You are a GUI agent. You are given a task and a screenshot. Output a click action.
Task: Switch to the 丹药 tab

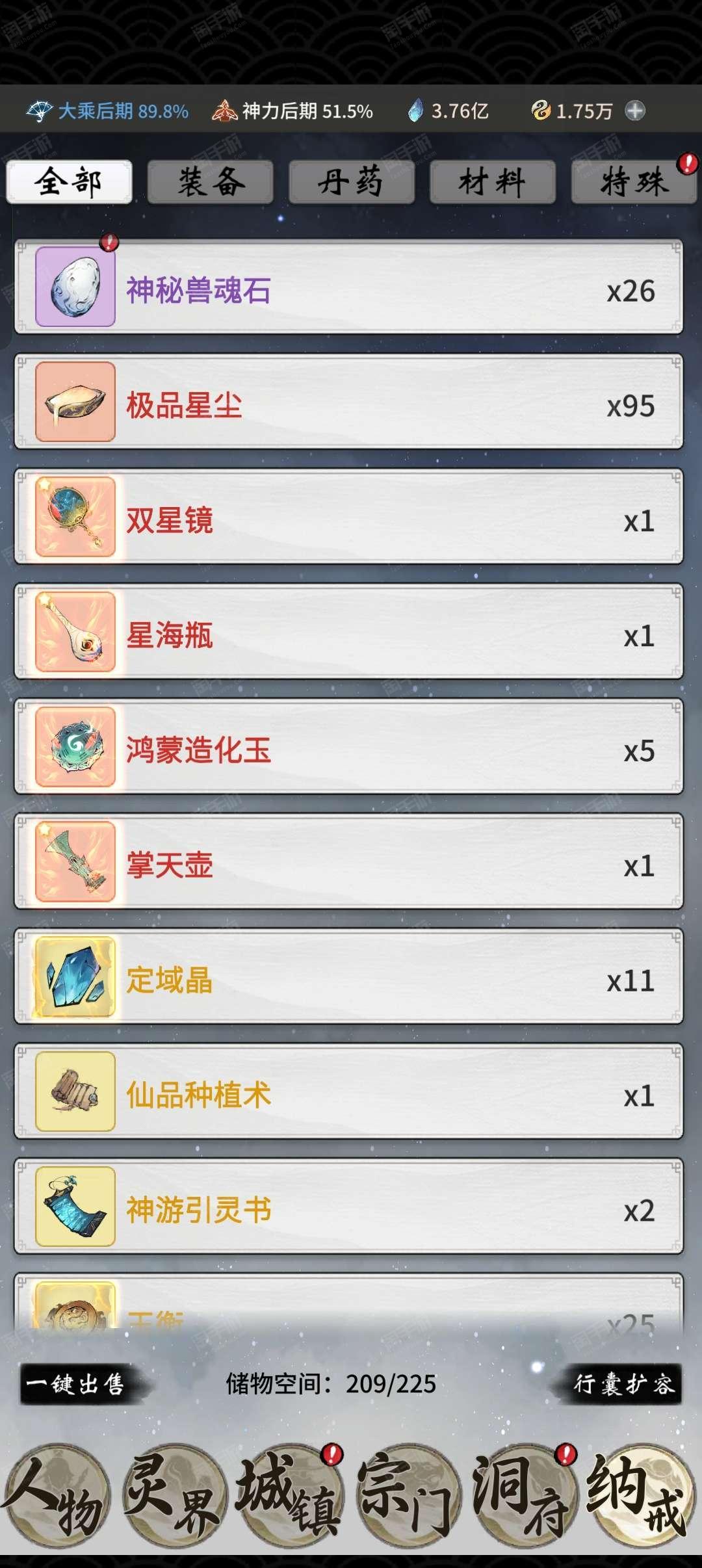tap(352, 182)
